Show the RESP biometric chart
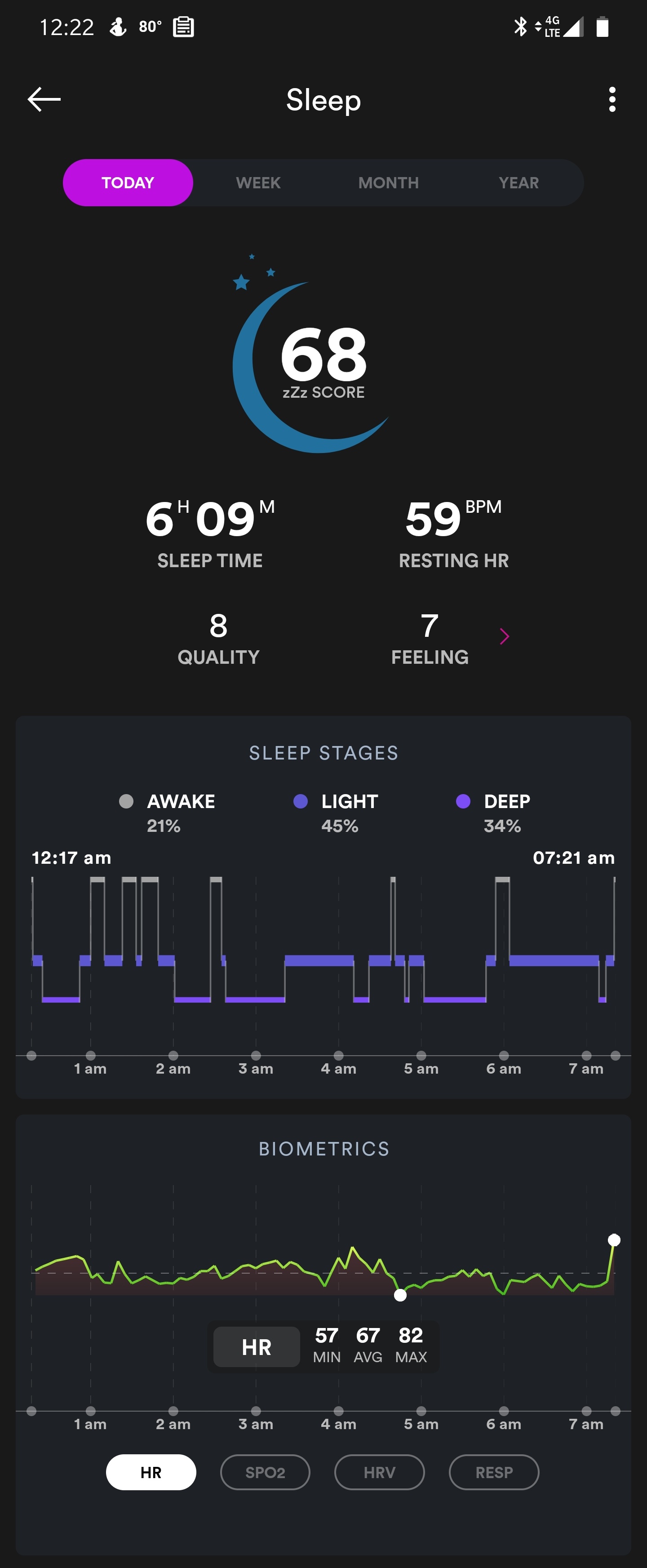The height and width of the screenshot is (1568, 647). tap(494, 1472)
